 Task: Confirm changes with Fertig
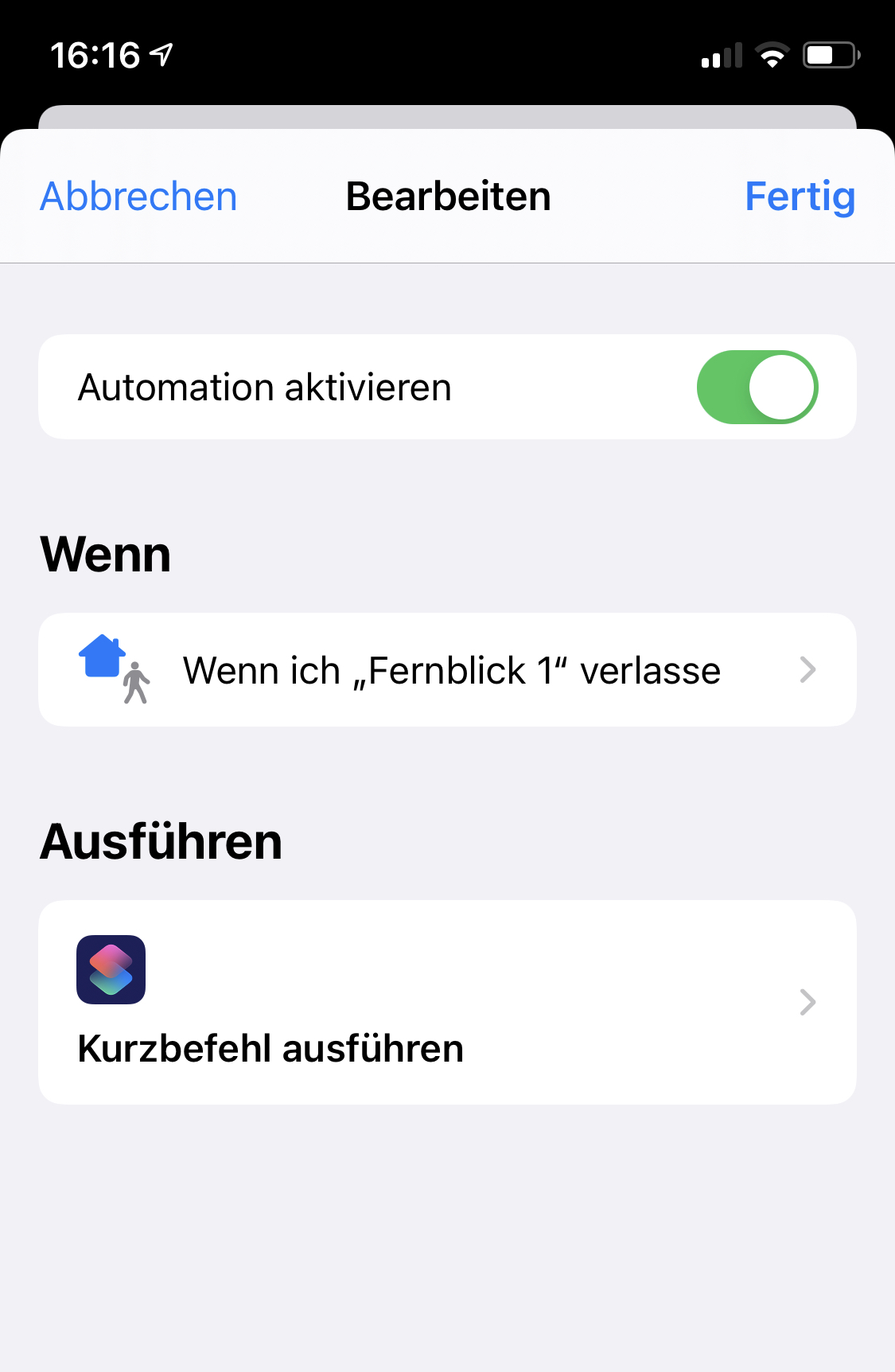click(800, 197)
